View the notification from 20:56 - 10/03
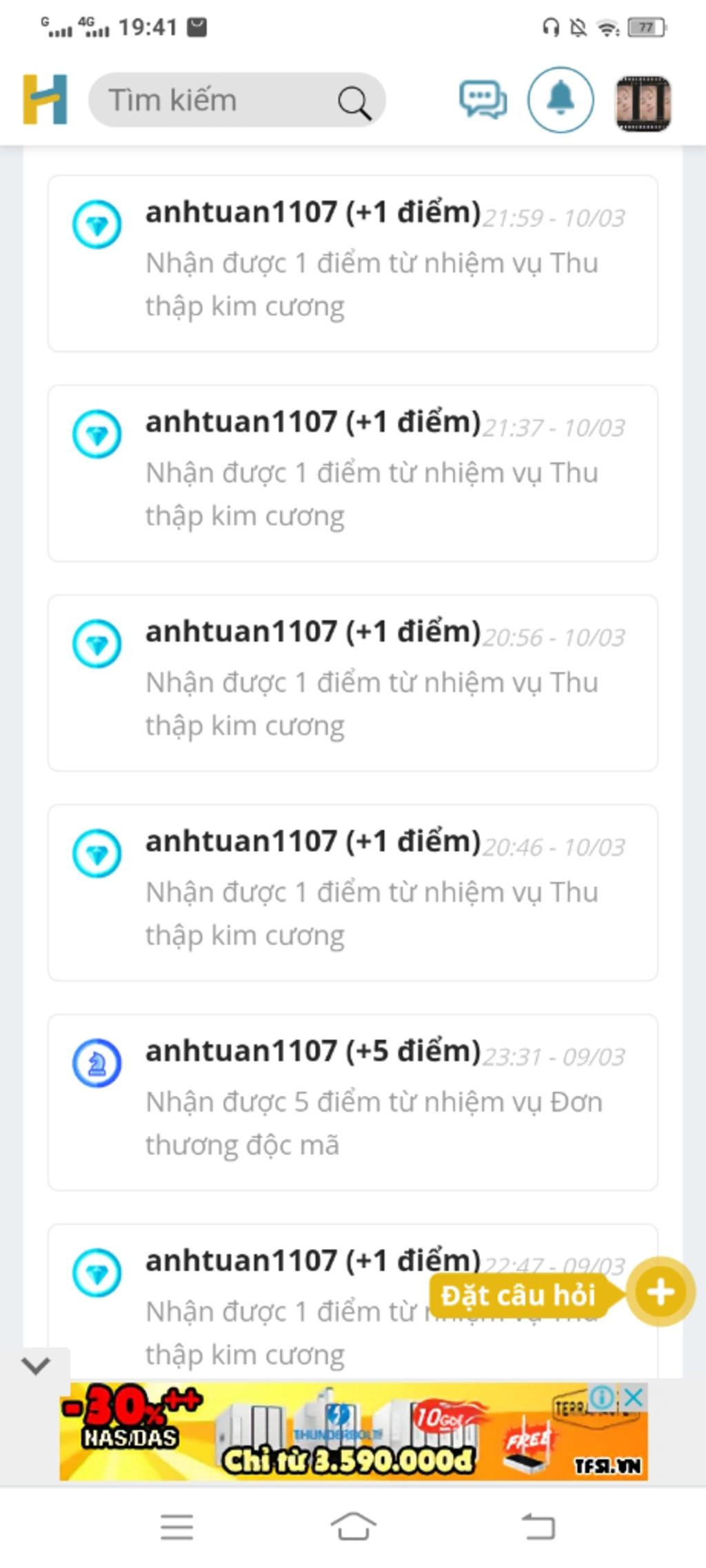 click(x=352, y=682)
